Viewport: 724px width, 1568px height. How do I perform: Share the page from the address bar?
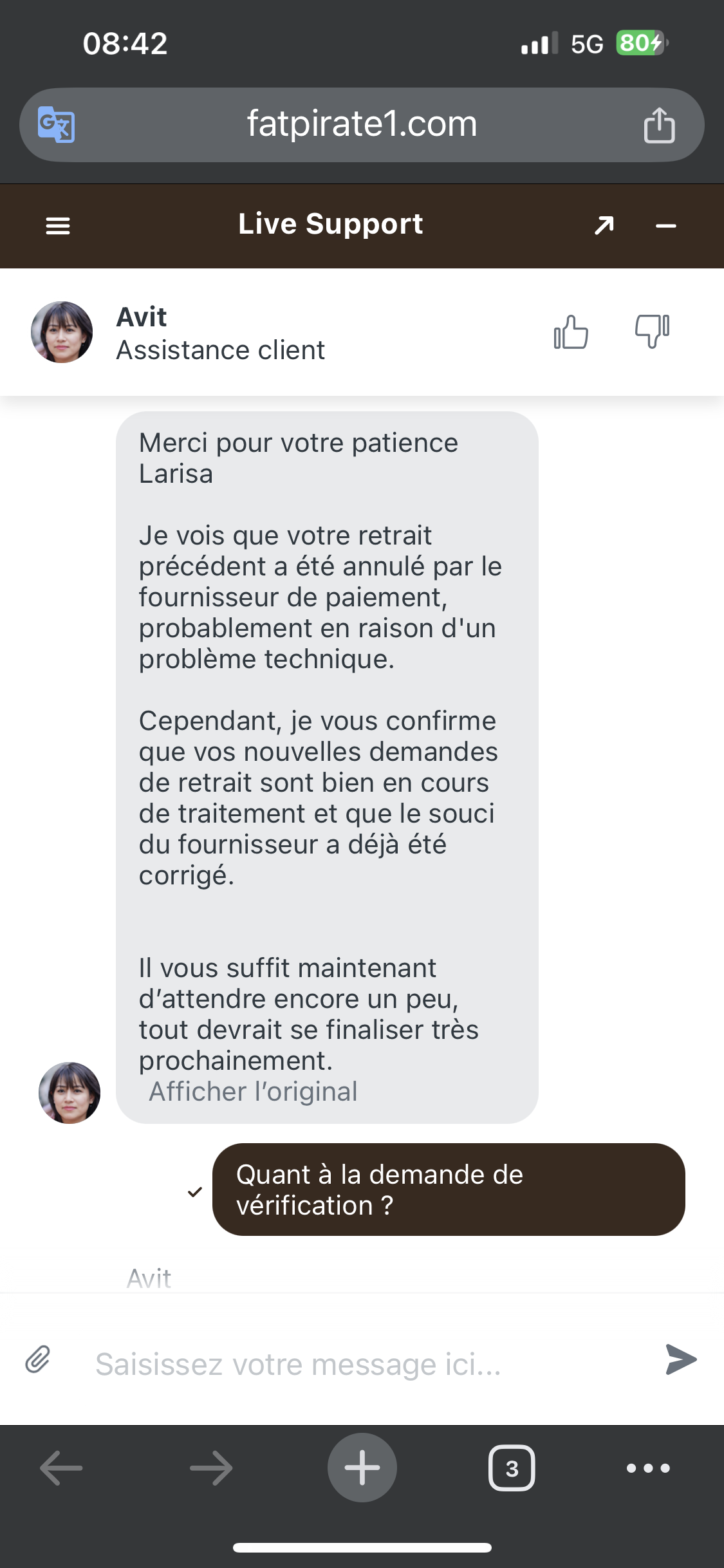pyautogui.click(x=659, y=125)
